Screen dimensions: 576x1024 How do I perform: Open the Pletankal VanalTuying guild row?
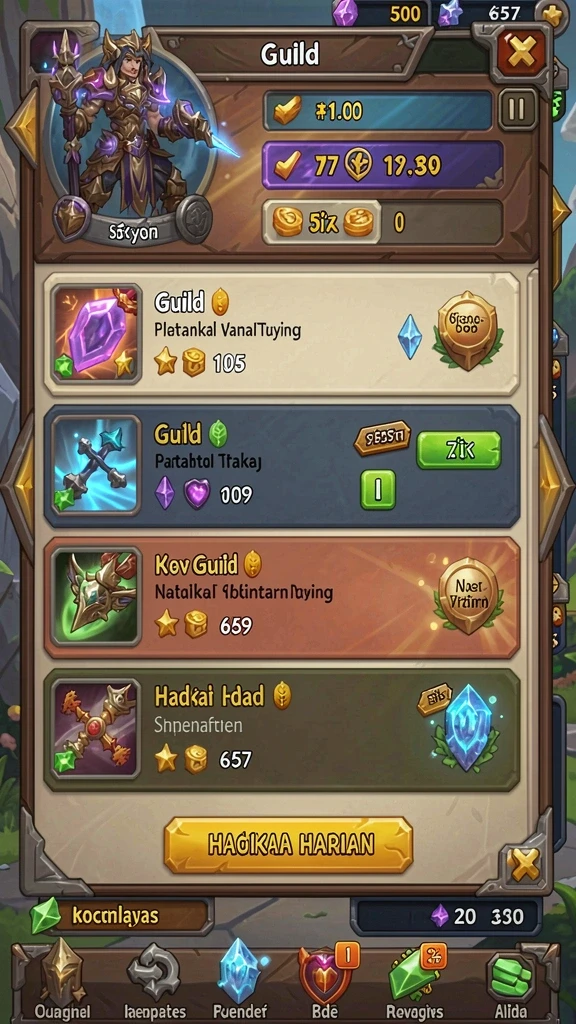[281, 334]
